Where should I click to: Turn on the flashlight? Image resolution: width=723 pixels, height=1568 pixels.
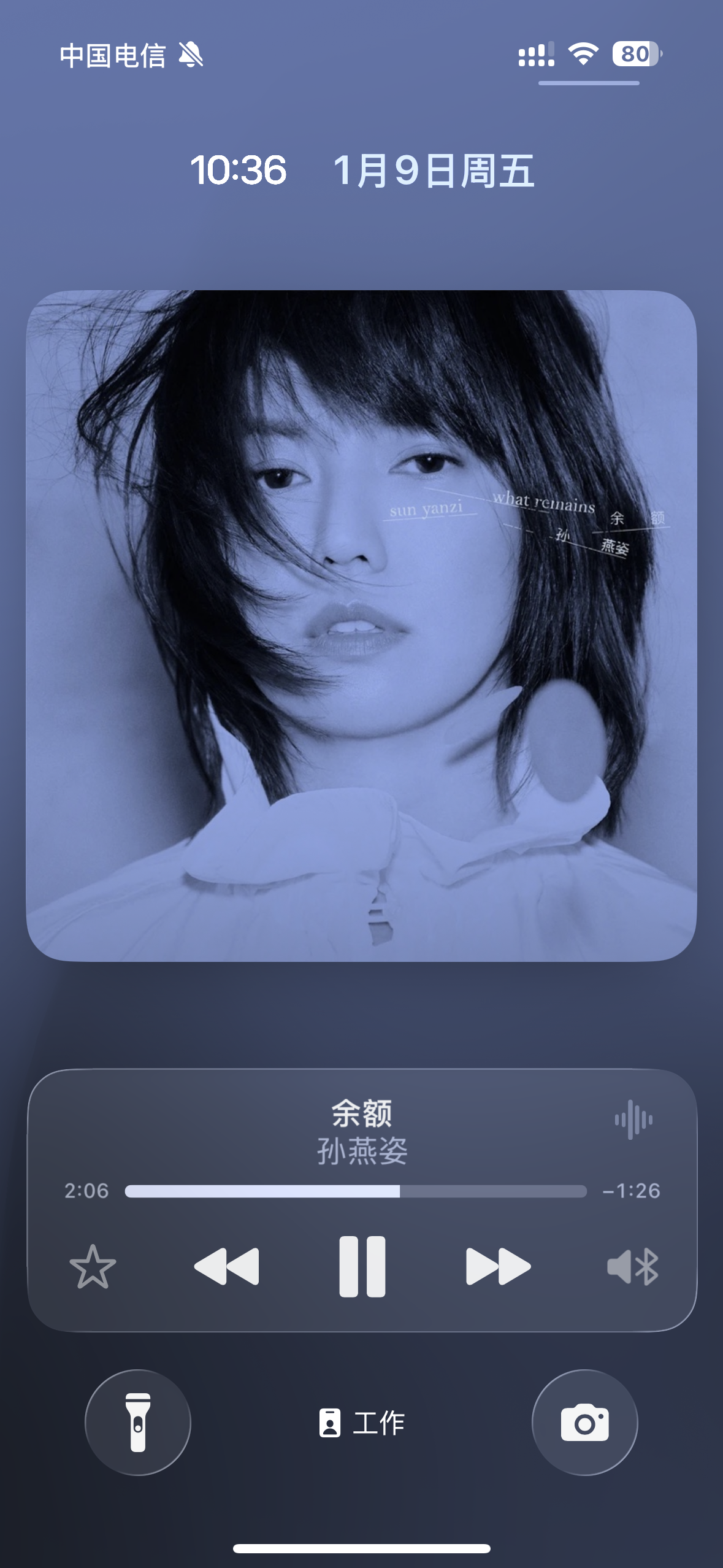click(138, 1422)
